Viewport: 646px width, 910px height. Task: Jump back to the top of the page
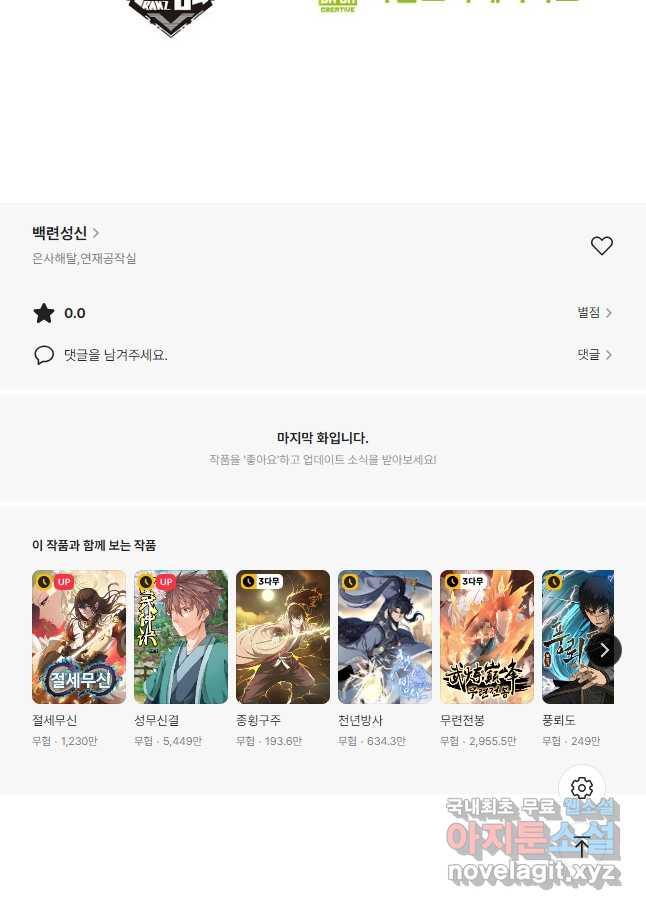[582, 847]
